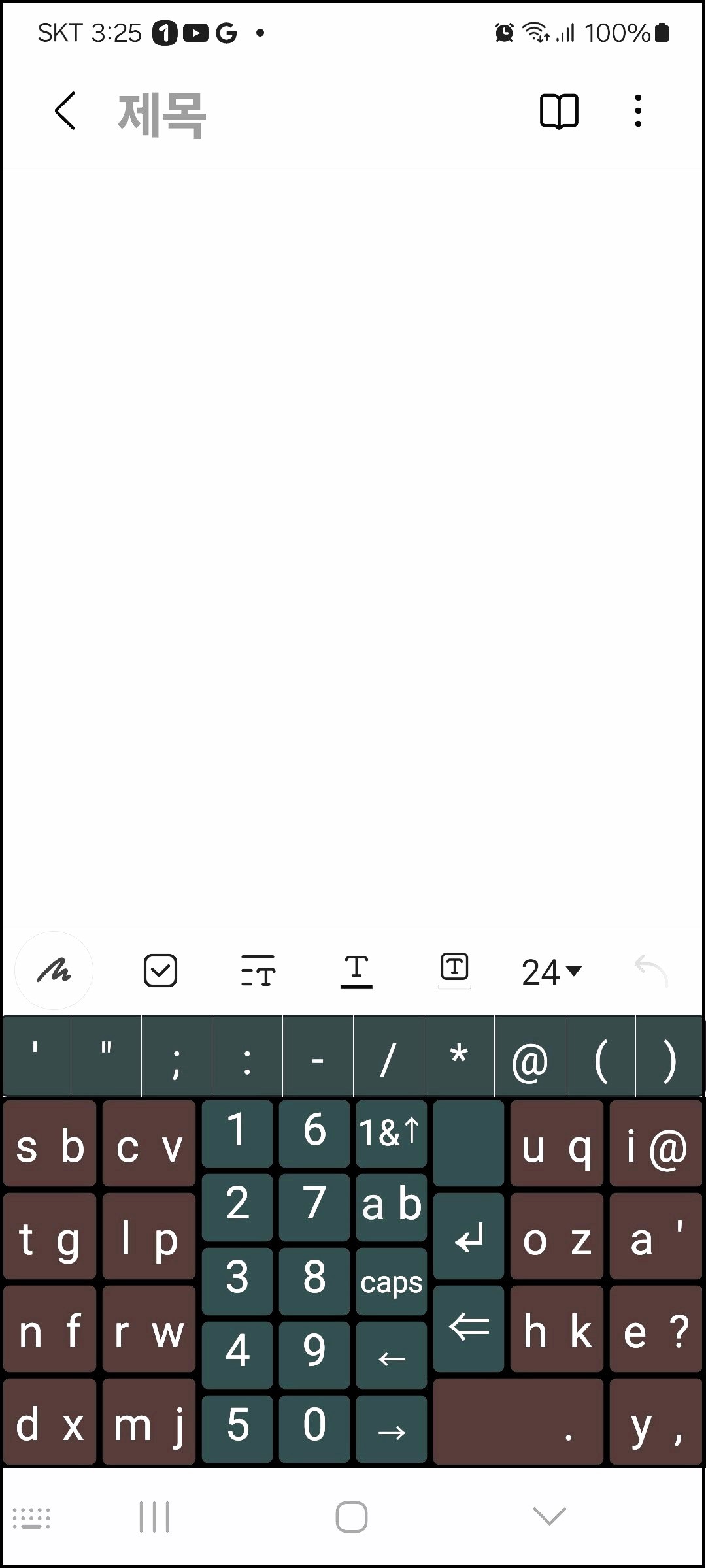Tap the 1&↑ symbols key
706x1568 pixels.
[392, 1134]
